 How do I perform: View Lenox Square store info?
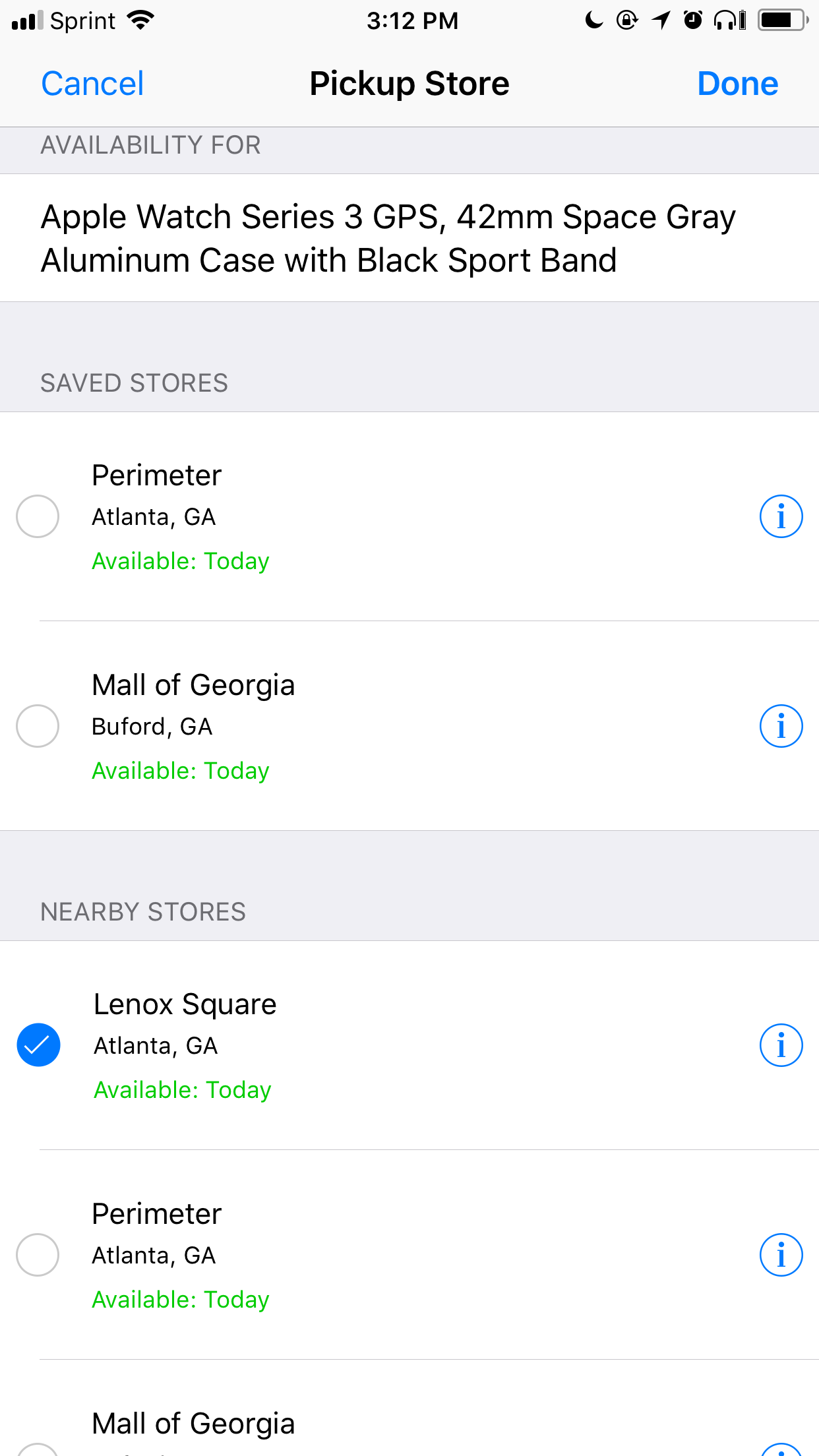tap(781, 1045)
